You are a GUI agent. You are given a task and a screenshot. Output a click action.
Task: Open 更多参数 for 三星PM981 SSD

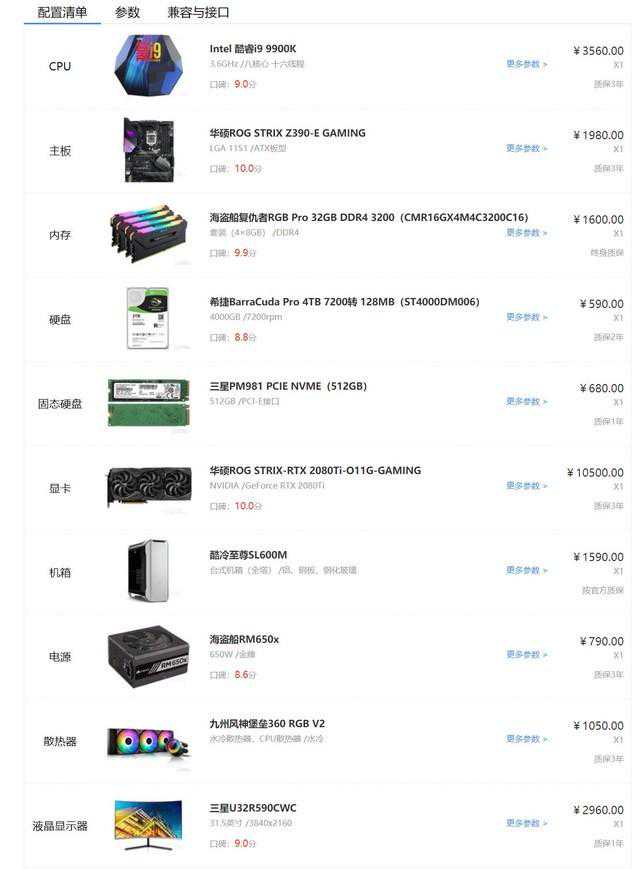pyautogui.click(x=526, y=401)
